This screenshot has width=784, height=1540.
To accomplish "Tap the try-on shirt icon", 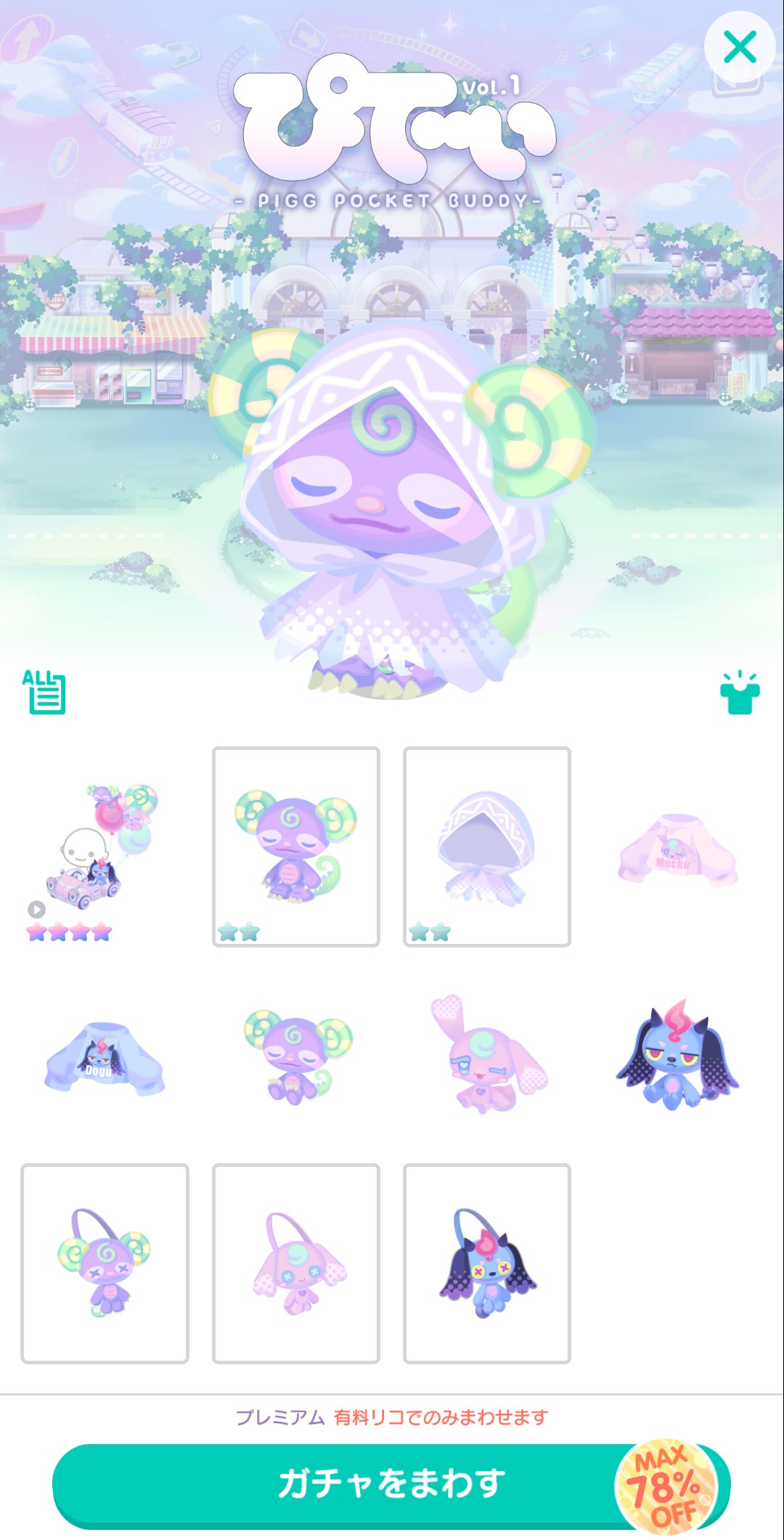I will coord(740,693).
